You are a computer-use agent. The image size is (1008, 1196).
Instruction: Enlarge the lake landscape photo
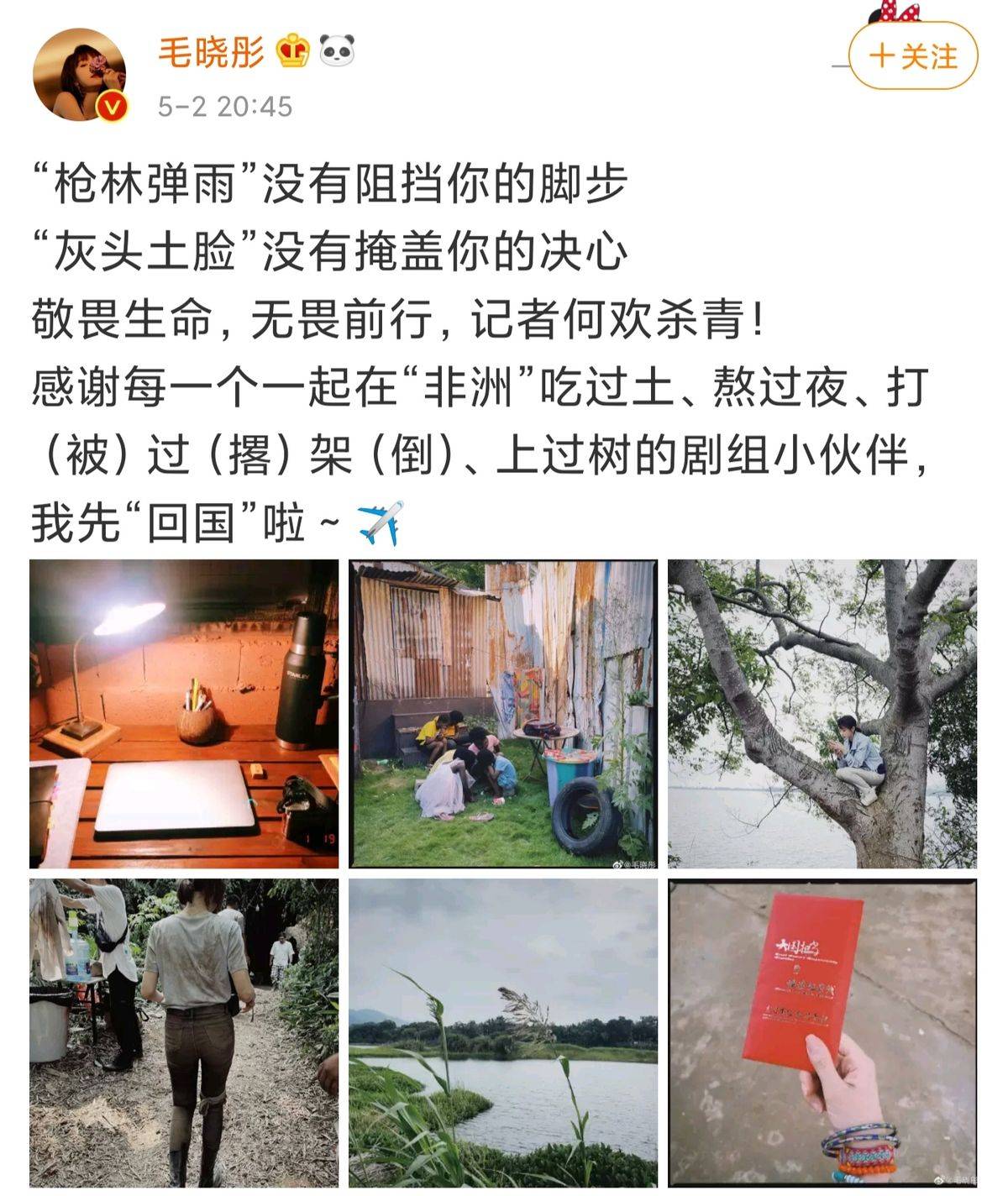(x=503, y=1032)
